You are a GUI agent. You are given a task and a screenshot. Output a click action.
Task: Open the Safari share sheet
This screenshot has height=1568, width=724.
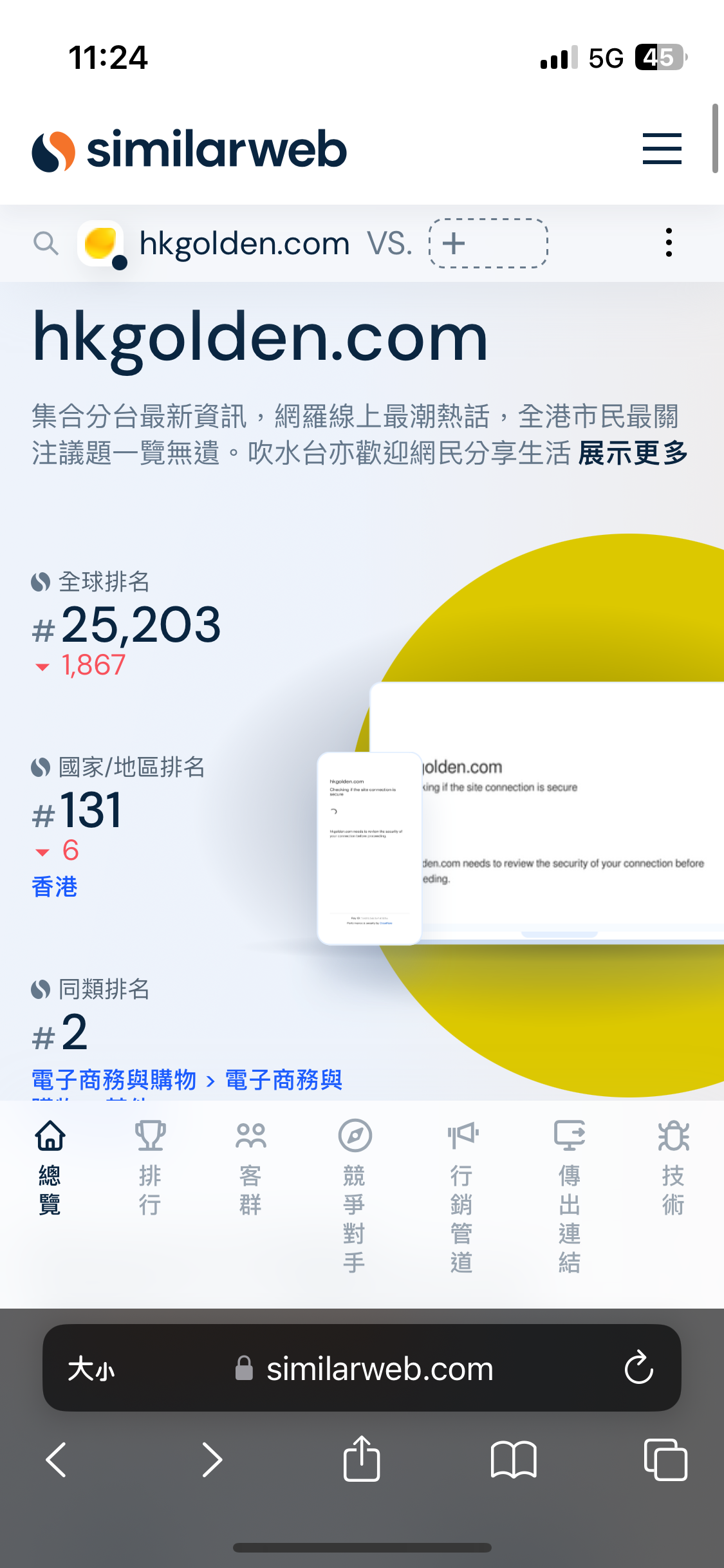click(x=362, y=1459)
